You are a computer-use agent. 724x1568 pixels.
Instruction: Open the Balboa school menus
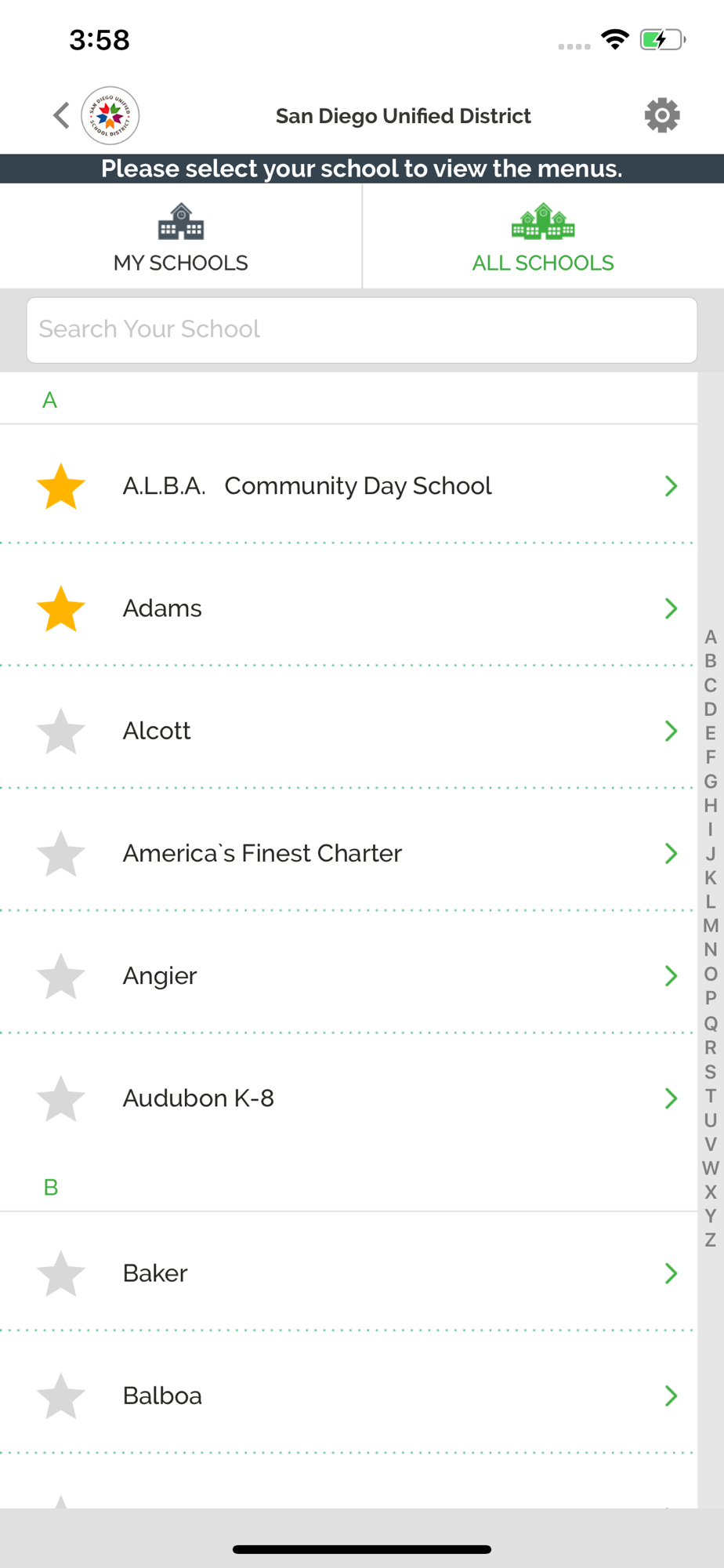click(349, 1396)
